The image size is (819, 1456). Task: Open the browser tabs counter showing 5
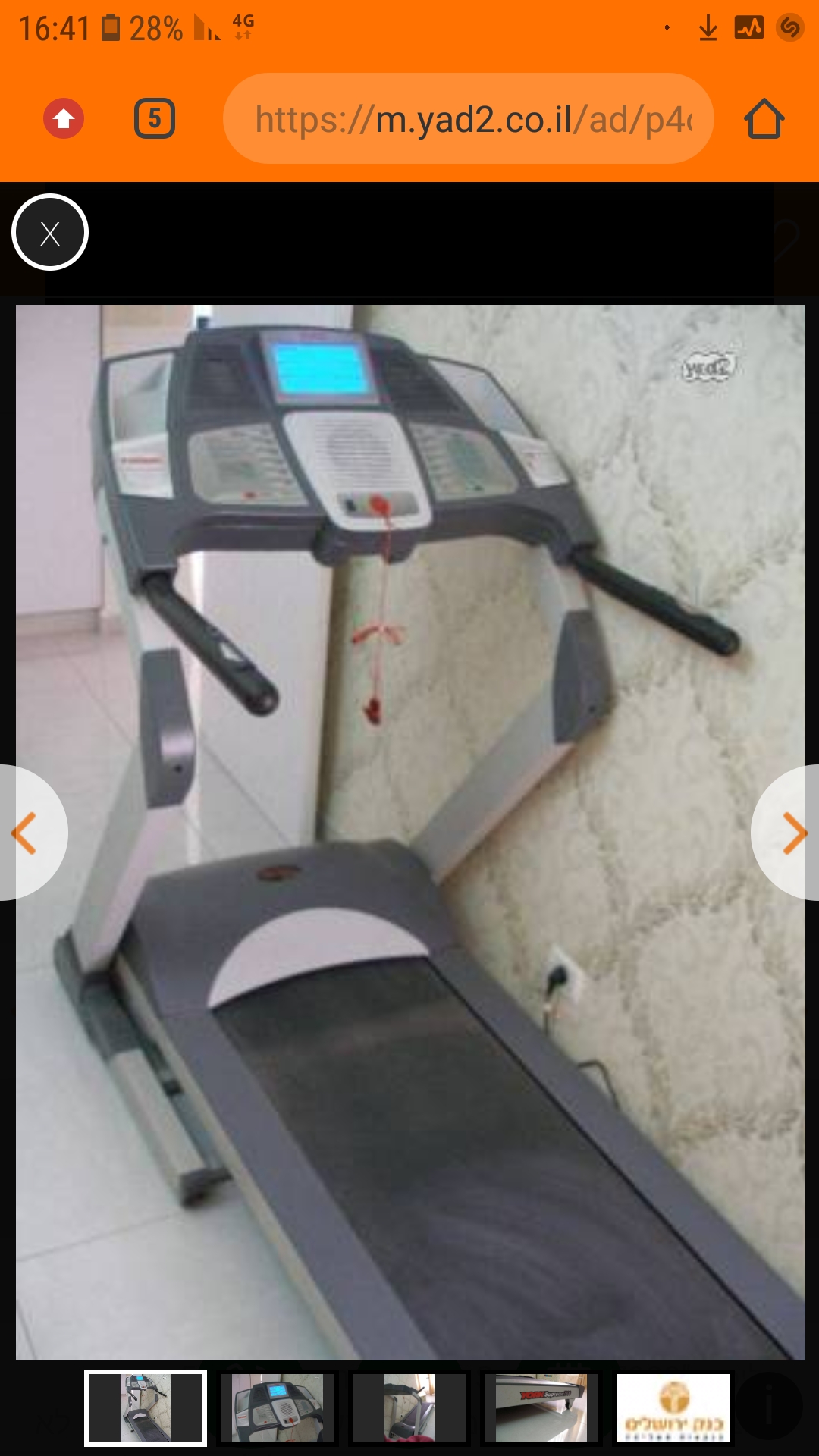[x=155, y=118]
